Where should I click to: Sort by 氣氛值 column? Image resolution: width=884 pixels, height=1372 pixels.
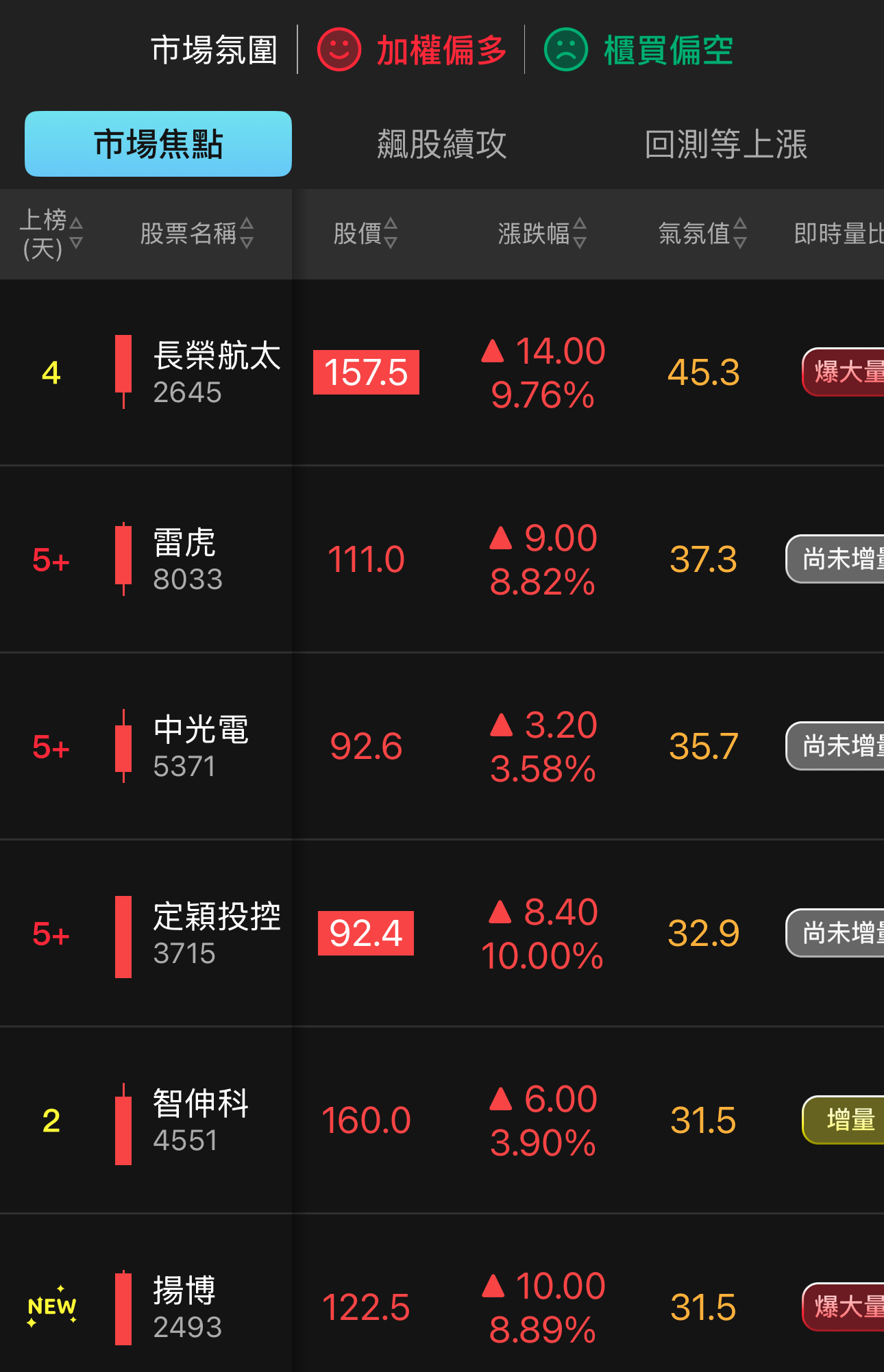coord(702,234)
